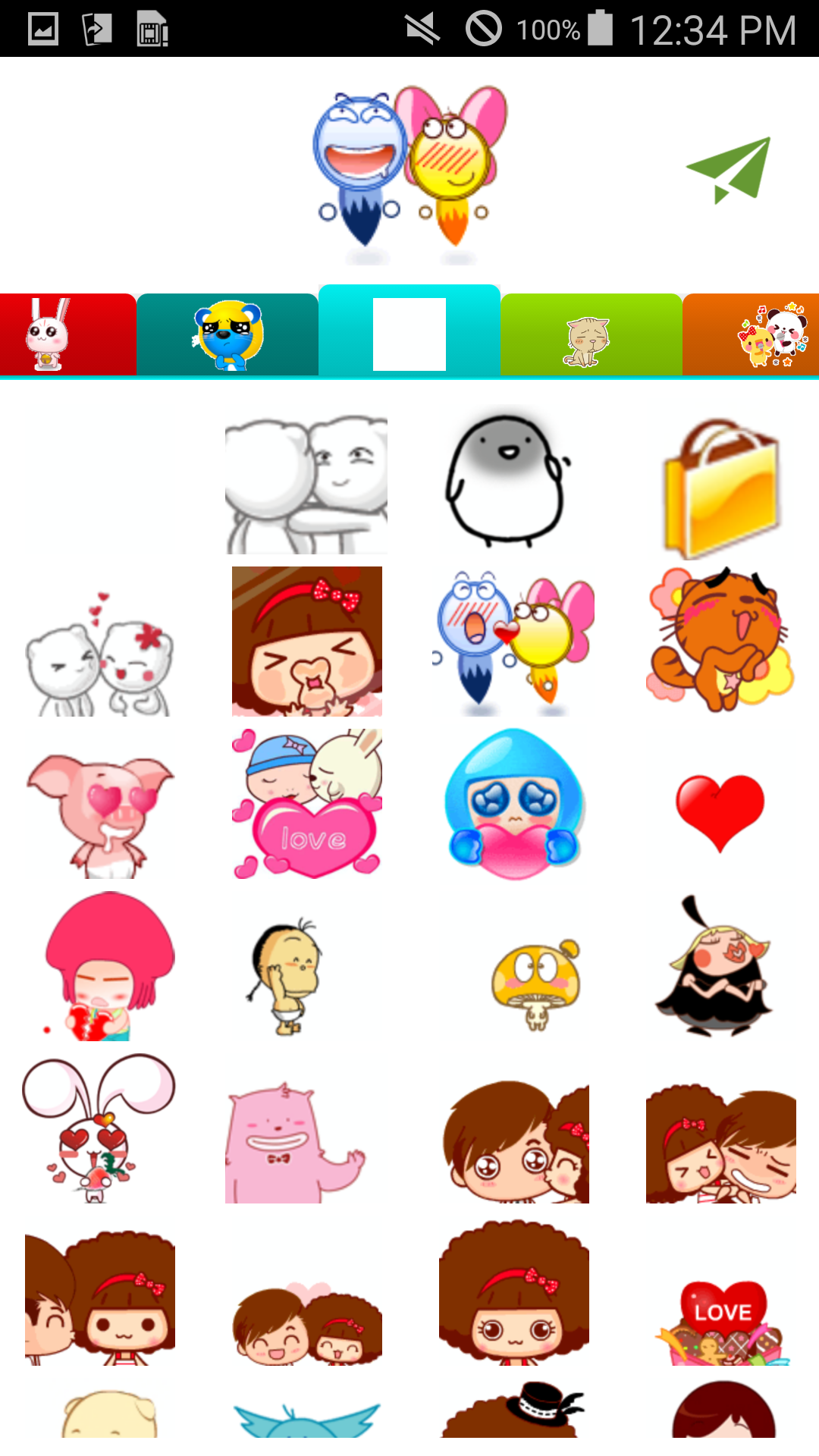The height and width of the screenshot is (1456, 819).
Task: Switch to the blue bear sticker tab
Action: click(227, 334)
